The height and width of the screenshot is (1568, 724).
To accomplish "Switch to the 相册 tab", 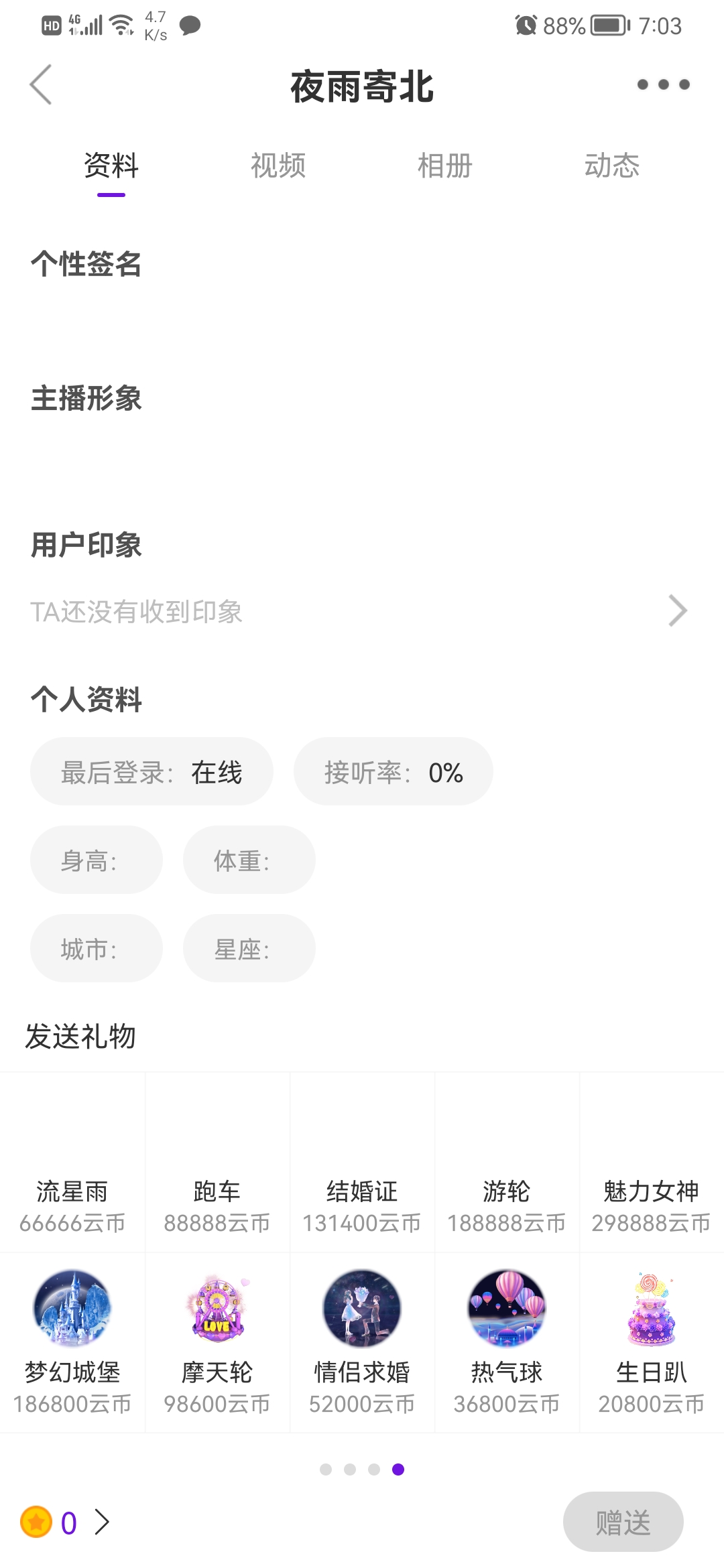I will 445,166.
